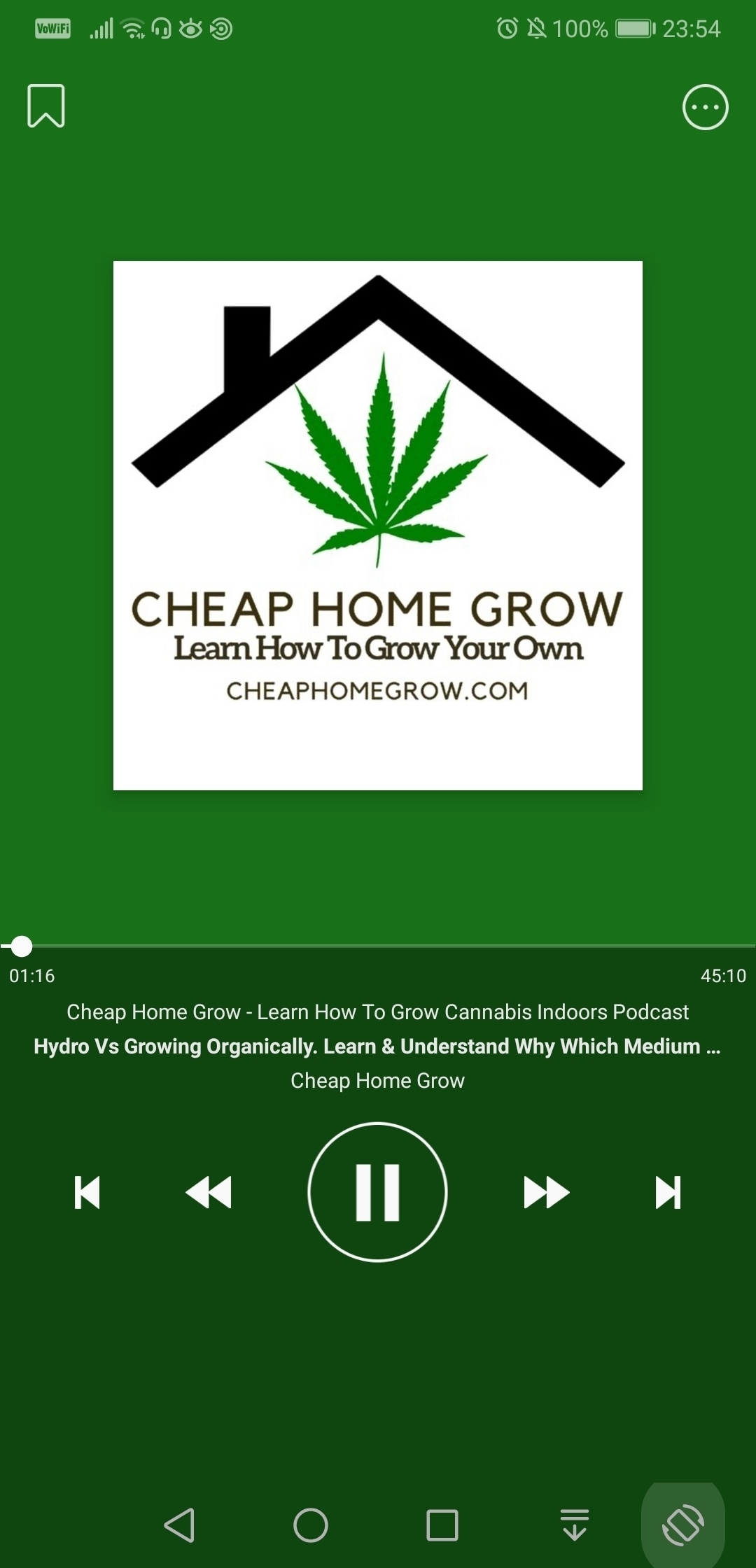Rewind the episode
Viewport: 756px width, 1568px height.
[x=209, y=1192]
